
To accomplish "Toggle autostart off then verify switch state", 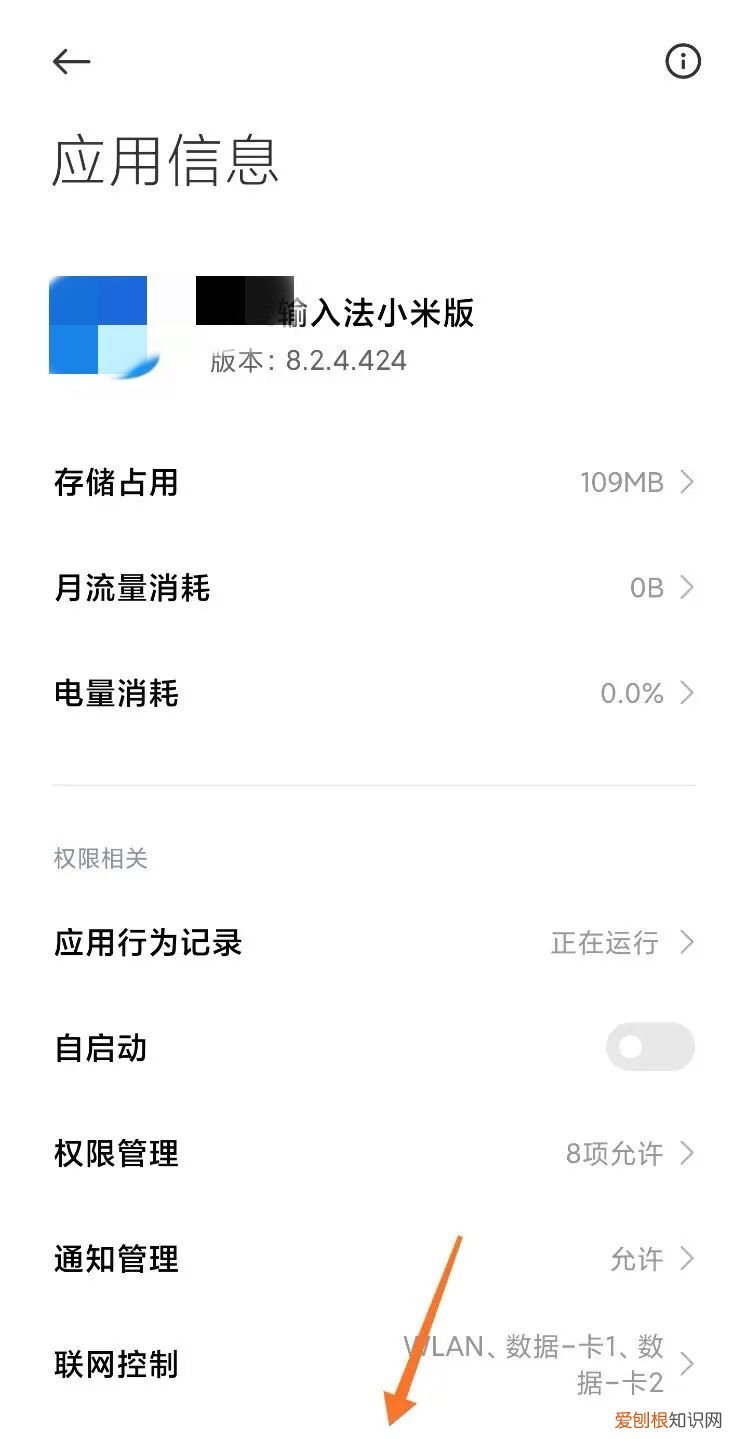I will click(649, 1047).
